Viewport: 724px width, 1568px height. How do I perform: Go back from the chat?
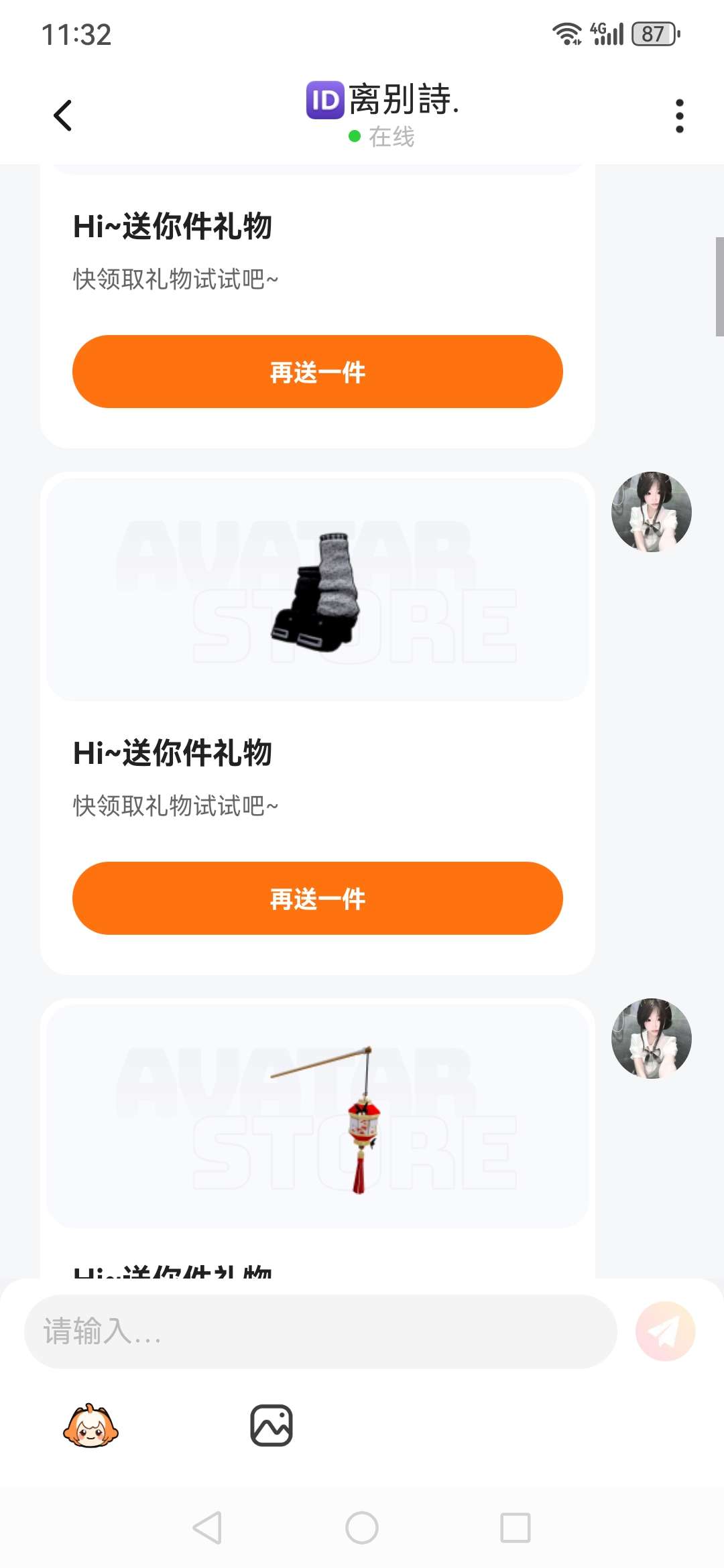click(63, 115)
